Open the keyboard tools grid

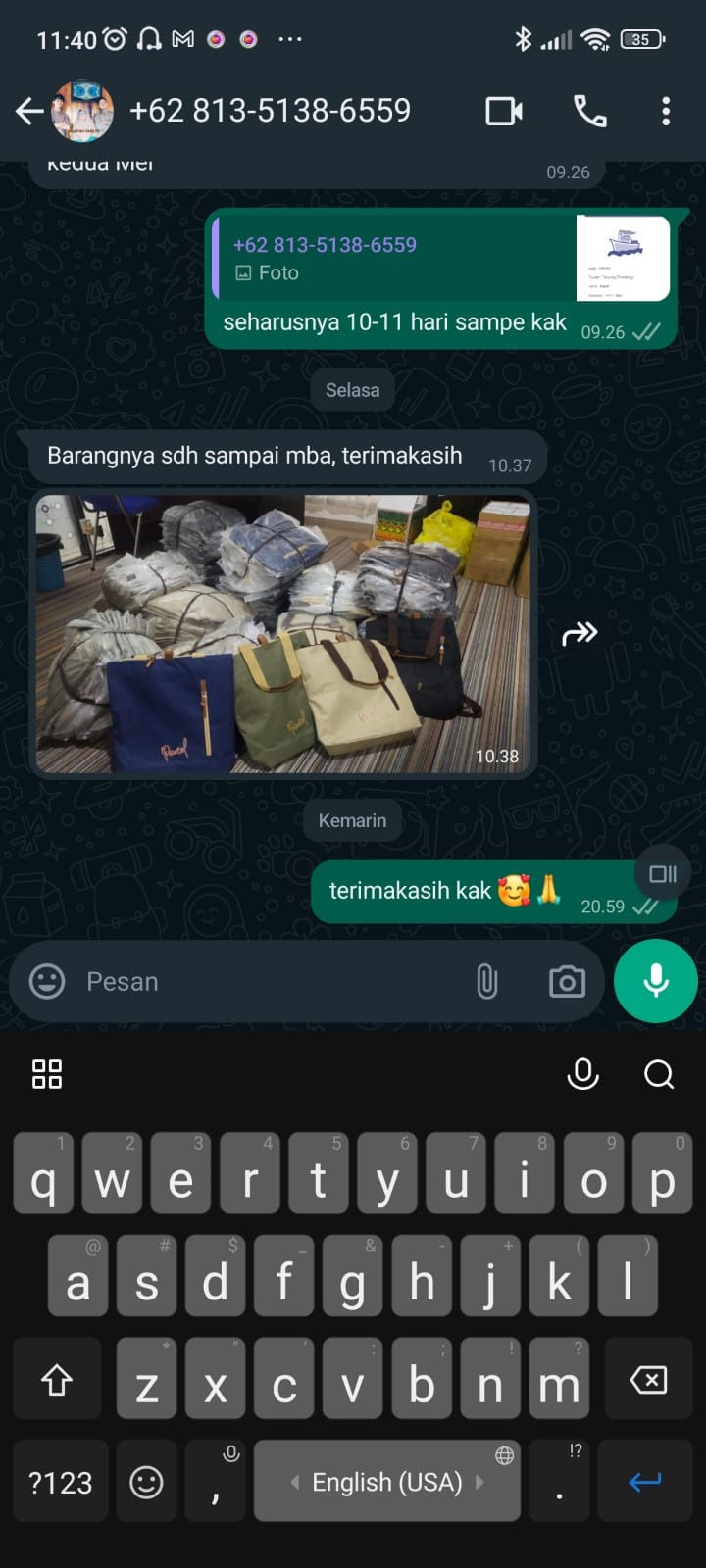click(47, 1074)
